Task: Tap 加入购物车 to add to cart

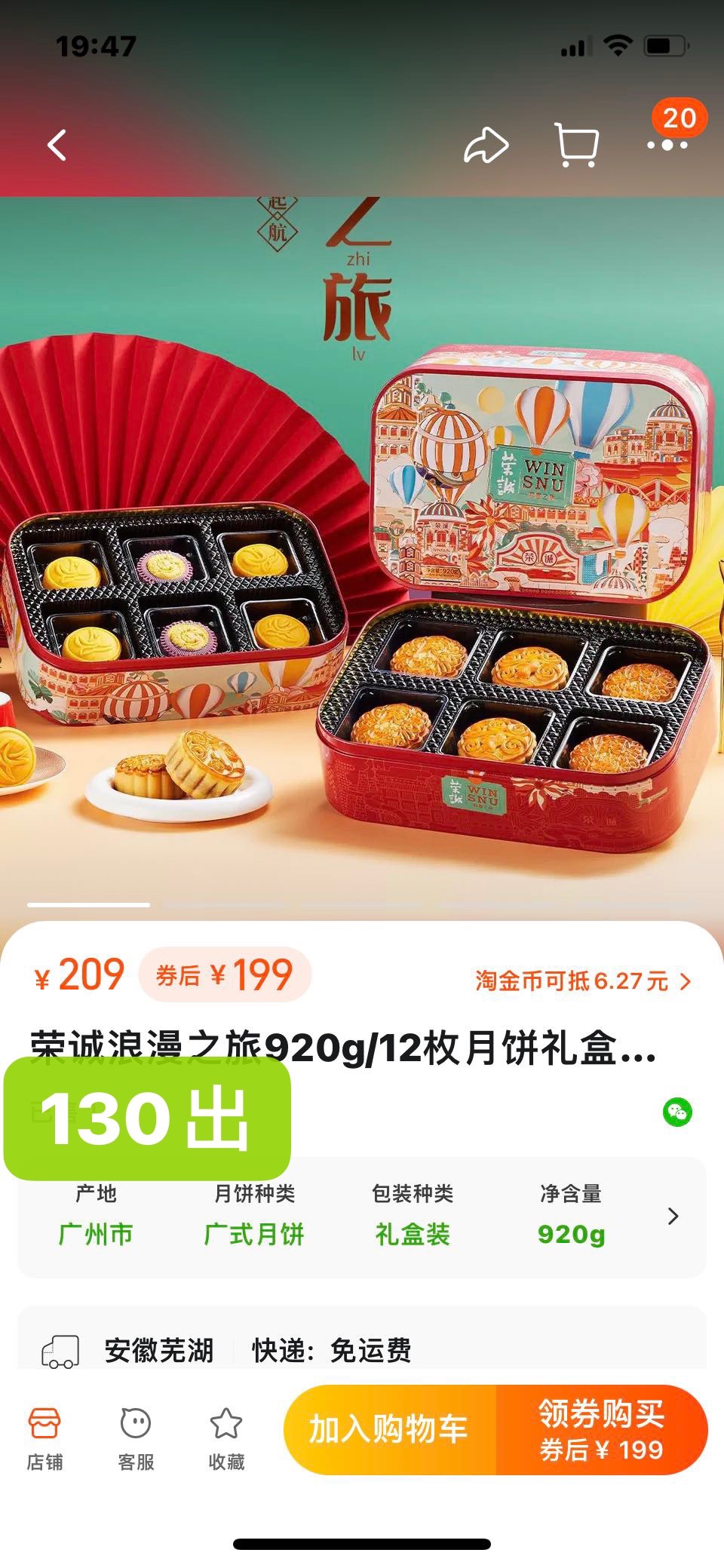Action: pyautogui.click(x=389, y=1430)
